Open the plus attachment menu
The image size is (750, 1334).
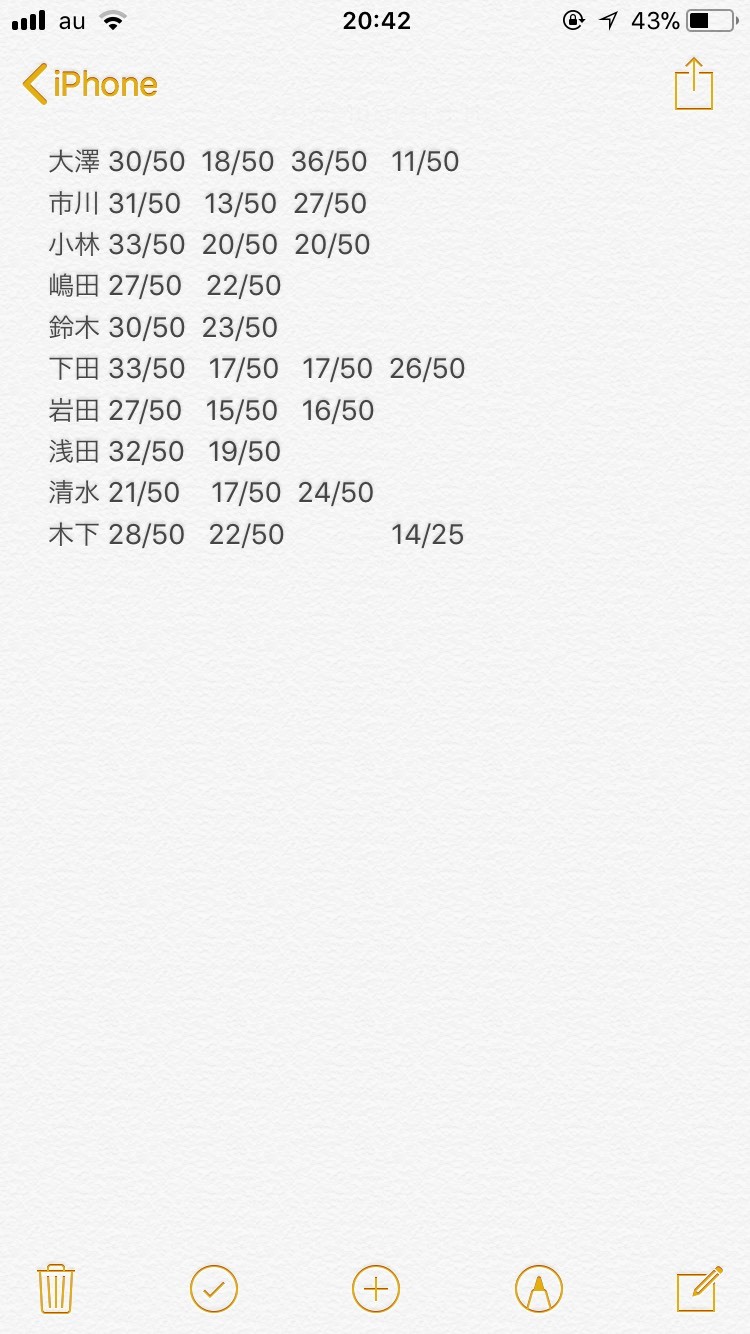point(376,1288)
